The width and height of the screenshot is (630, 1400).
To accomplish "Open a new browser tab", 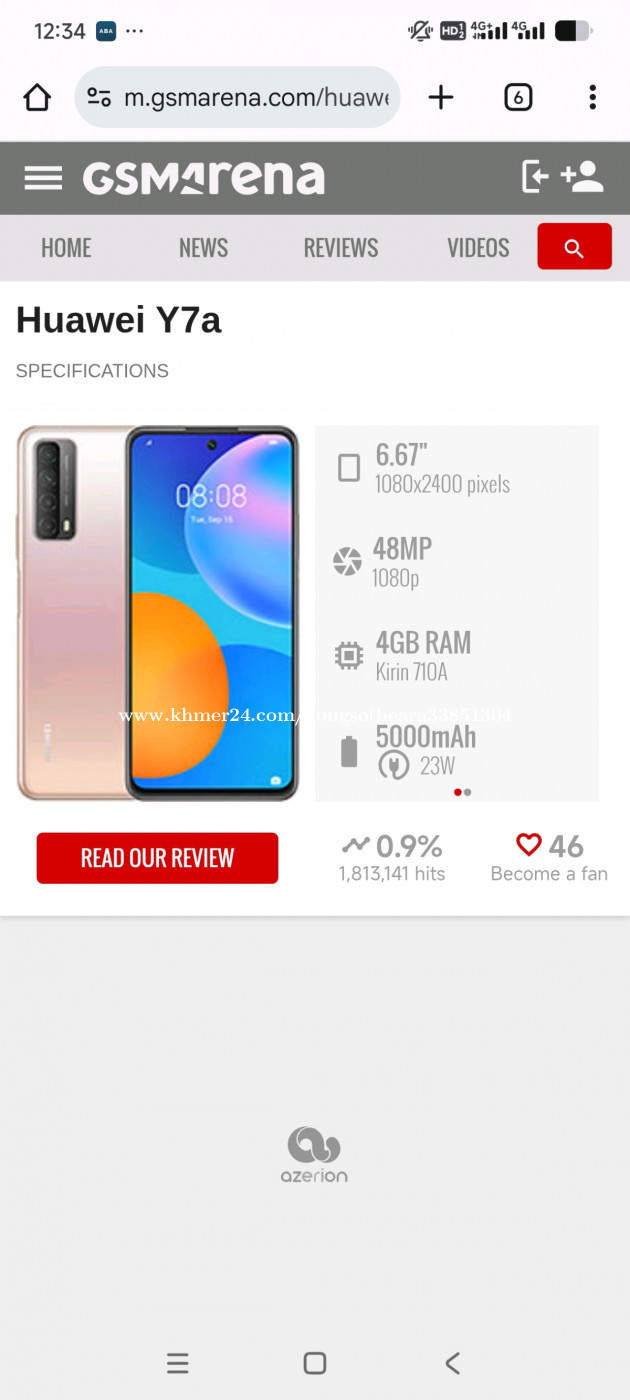I will 441,97.
